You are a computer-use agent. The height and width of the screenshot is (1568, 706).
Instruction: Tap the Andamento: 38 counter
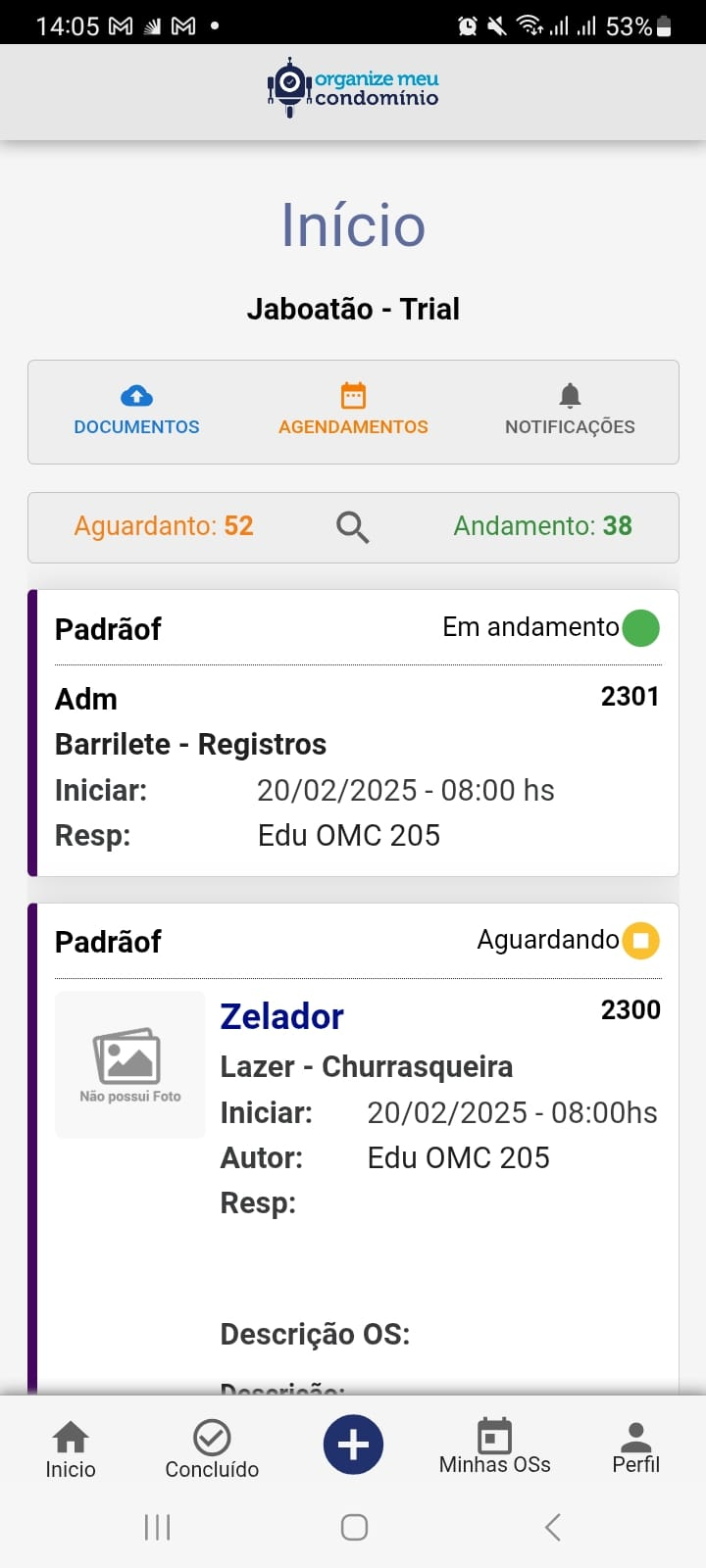(541, 526)
